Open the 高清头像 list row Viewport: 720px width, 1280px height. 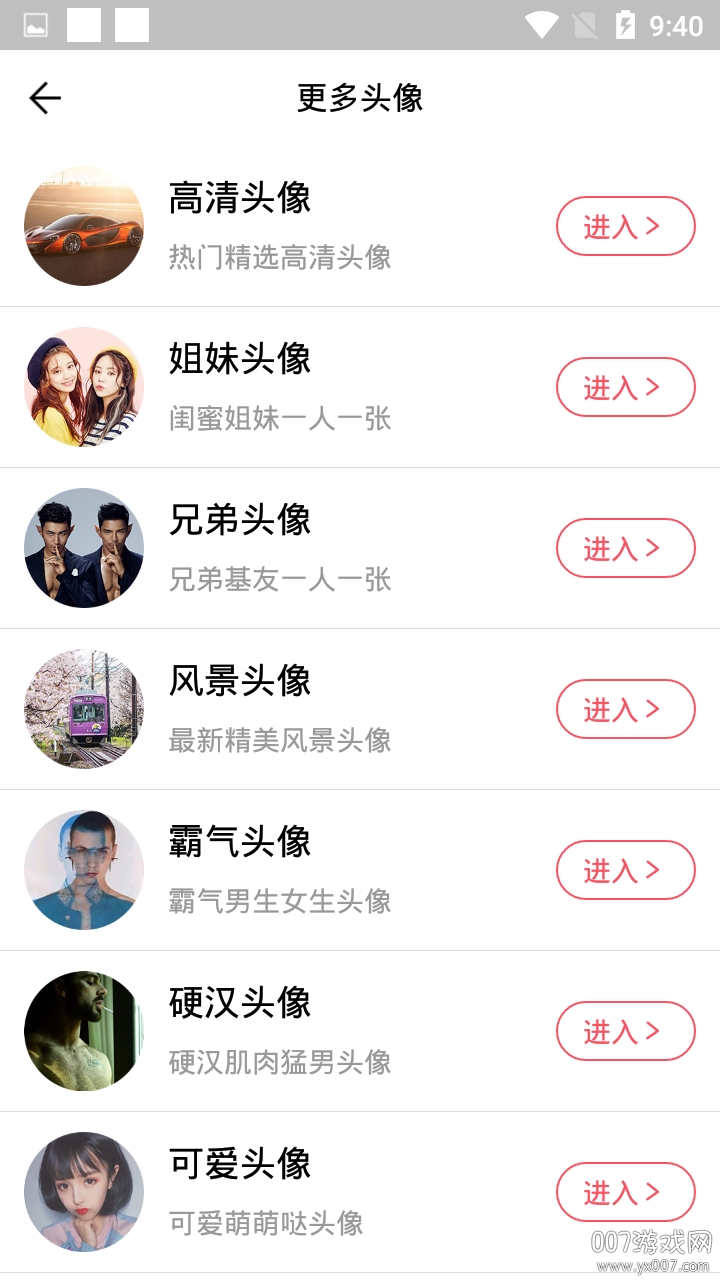[360, 226]
